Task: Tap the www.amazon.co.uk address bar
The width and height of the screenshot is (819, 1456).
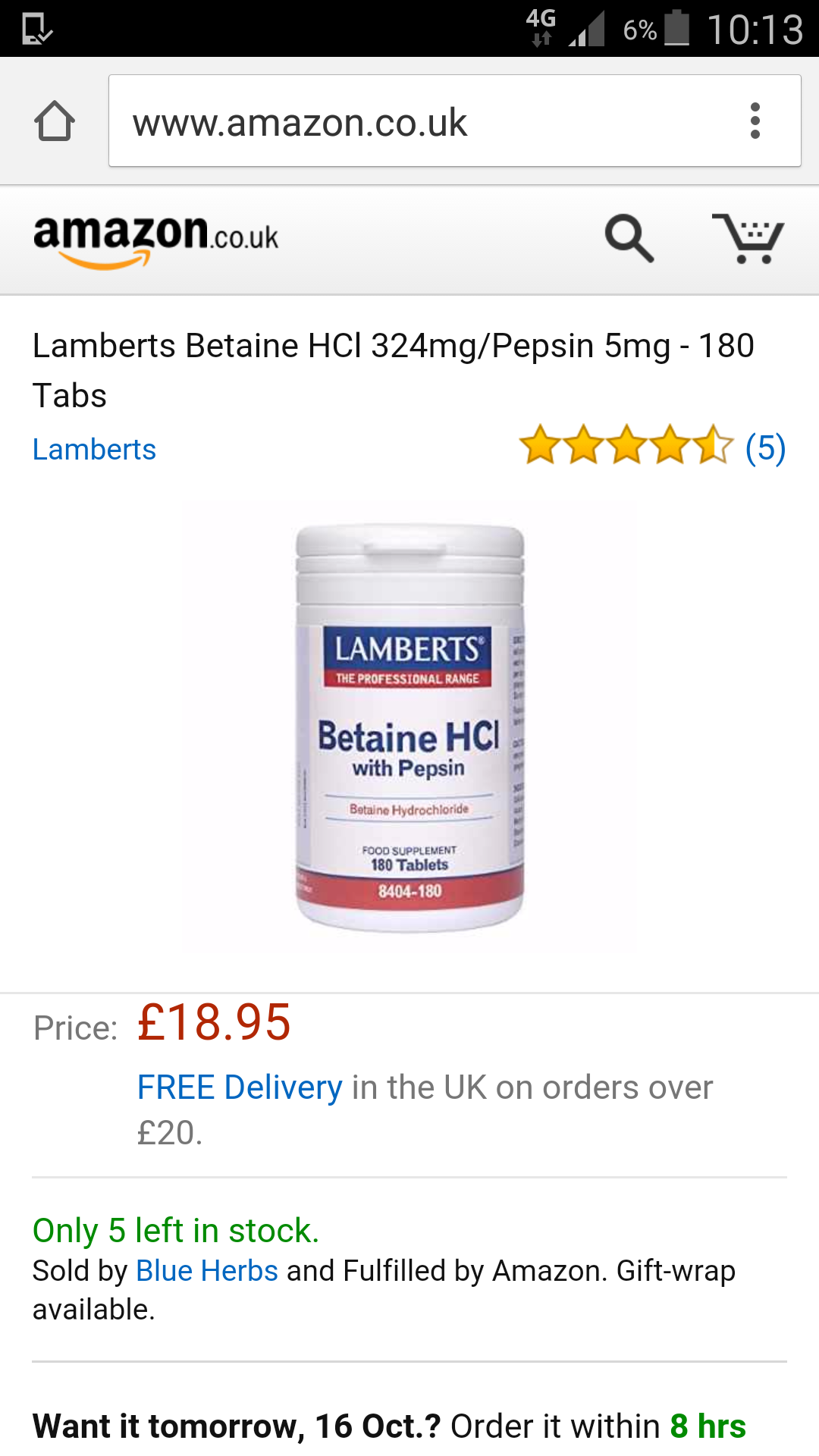Action: point(425,121)
